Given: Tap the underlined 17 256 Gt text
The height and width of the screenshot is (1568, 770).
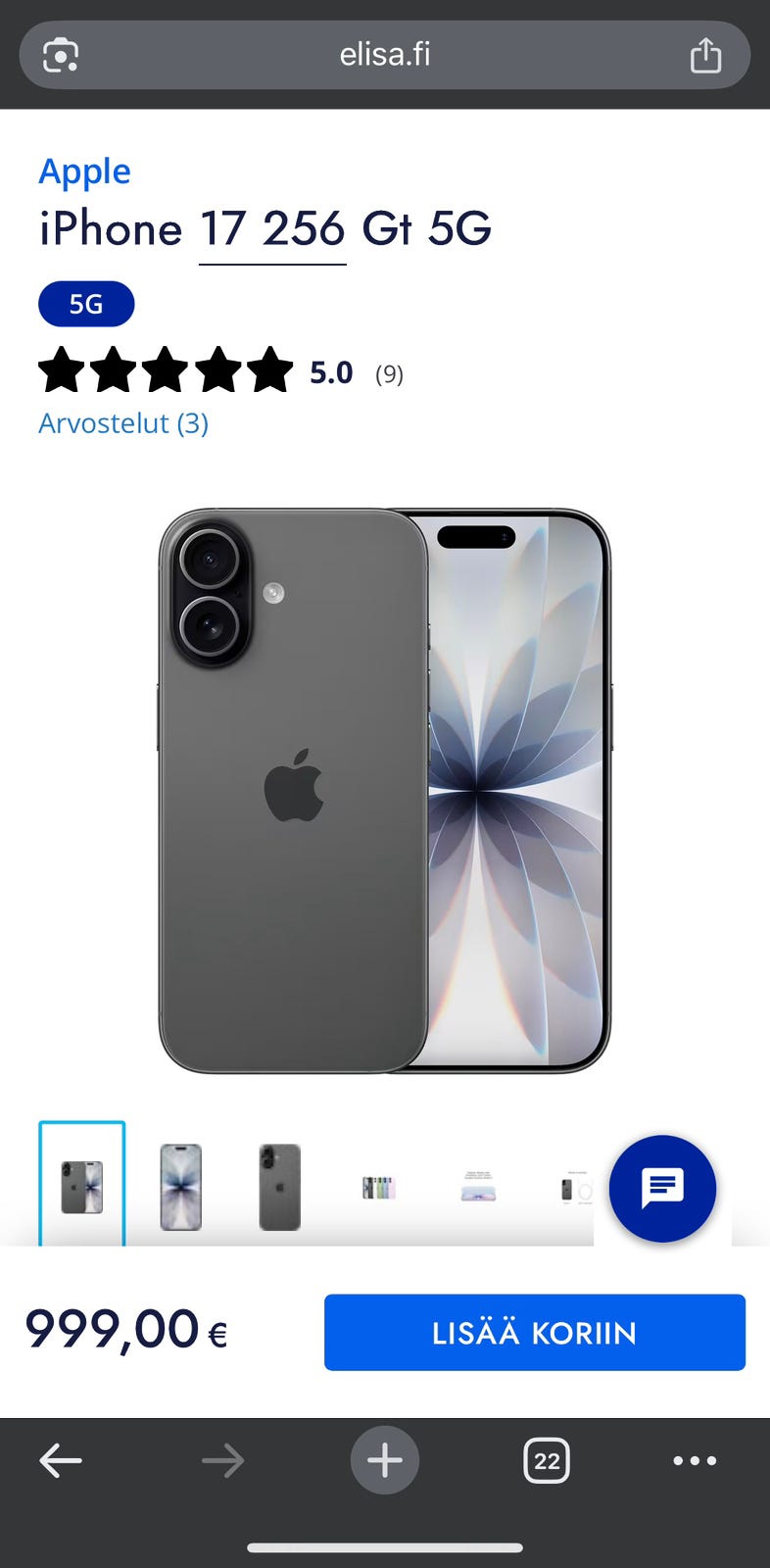Looking at the screenshot, I should coord(271,229).
